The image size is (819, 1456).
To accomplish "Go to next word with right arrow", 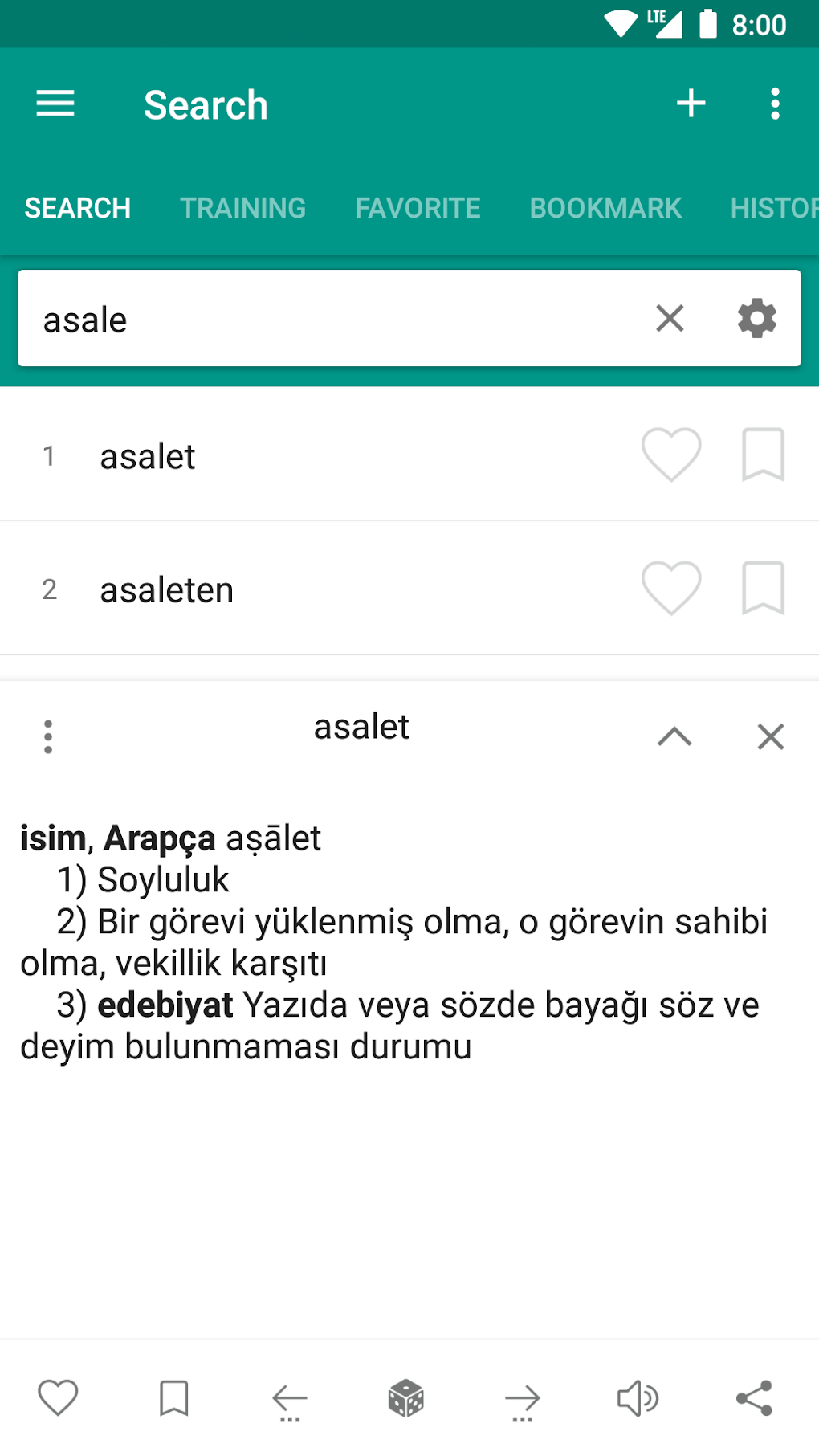I will (x=522, y=1401).
